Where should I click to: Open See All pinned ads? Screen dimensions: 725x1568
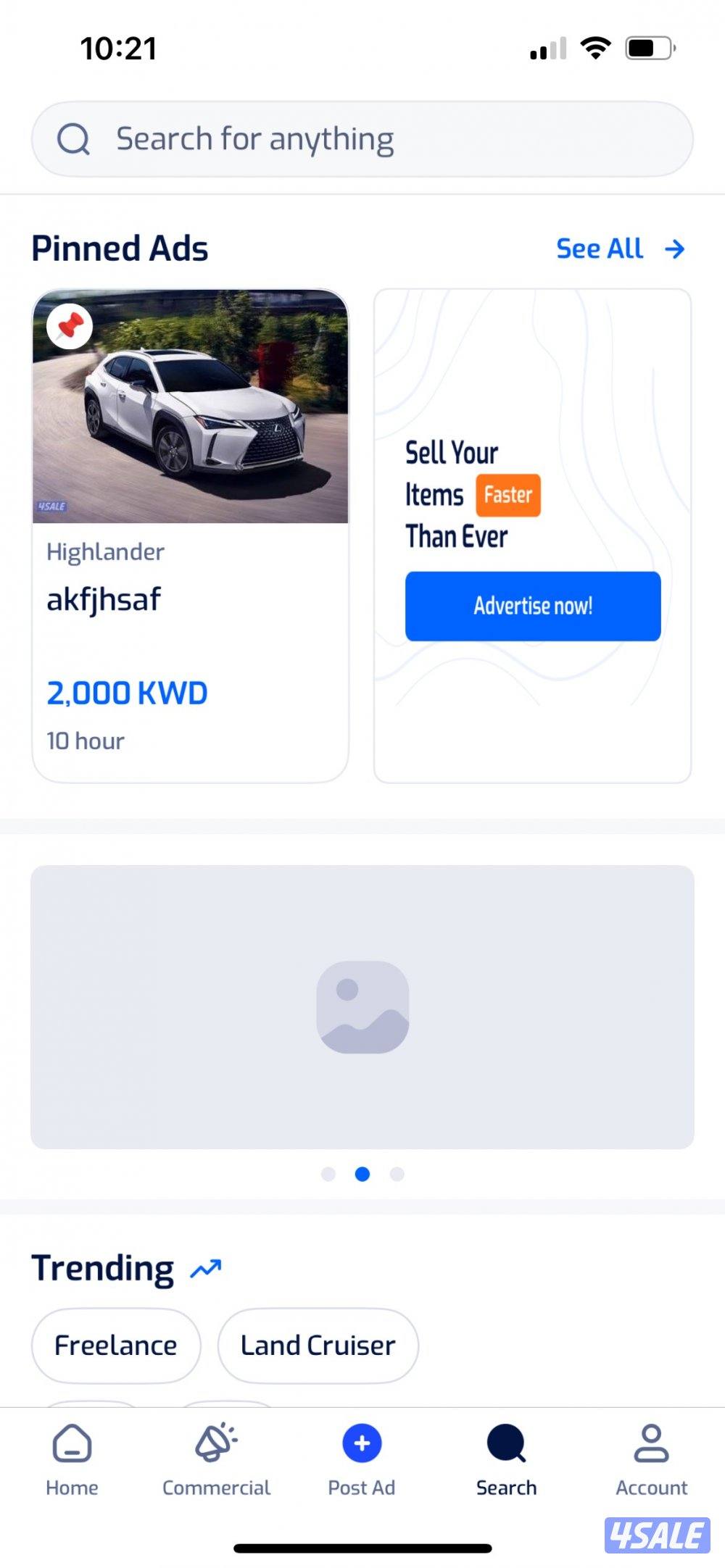pyautogui.click(x=619, y=249)
